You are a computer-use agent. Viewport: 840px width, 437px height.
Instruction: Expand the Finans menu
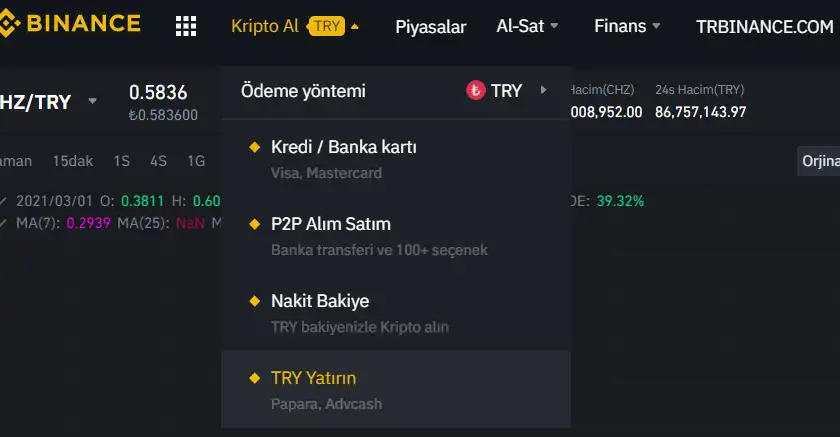[x=627, y=27]
